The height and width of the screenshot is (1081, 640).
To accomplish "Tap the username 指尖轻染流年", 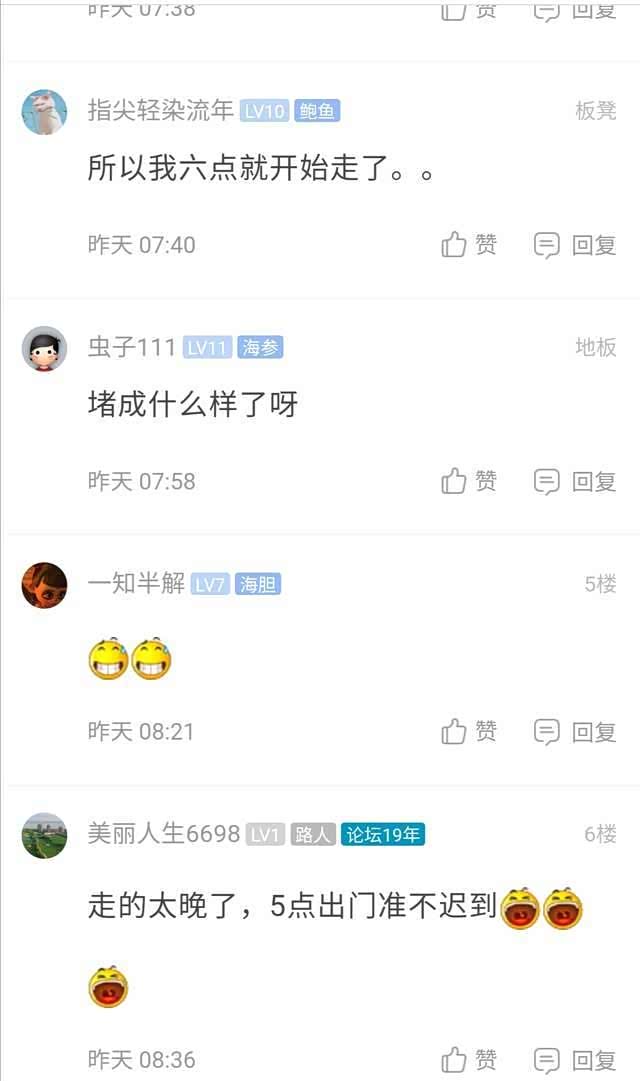I will pos(160,111).
